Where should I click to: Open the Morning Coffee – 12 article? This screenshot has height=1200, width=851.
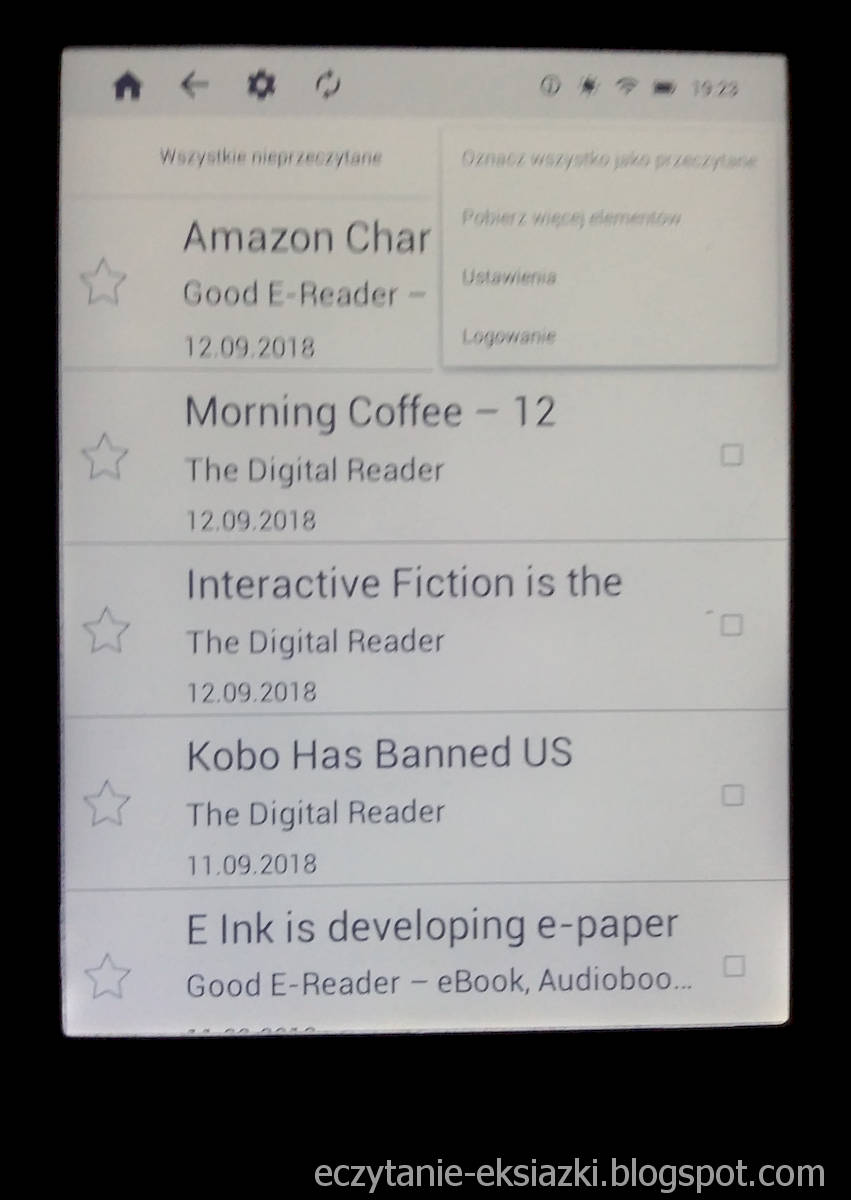(370, 414)
